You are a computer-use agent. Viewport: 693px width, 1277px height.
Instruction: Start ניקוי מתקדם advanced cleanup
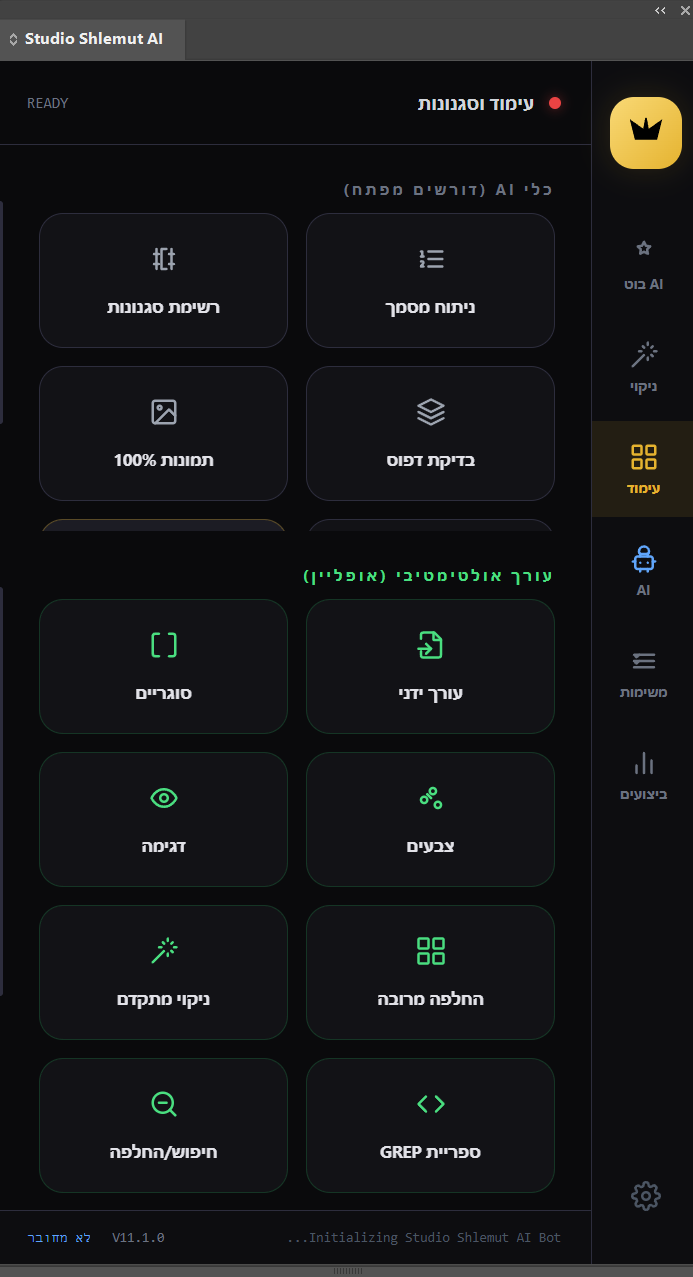click(x=163, y=972)
